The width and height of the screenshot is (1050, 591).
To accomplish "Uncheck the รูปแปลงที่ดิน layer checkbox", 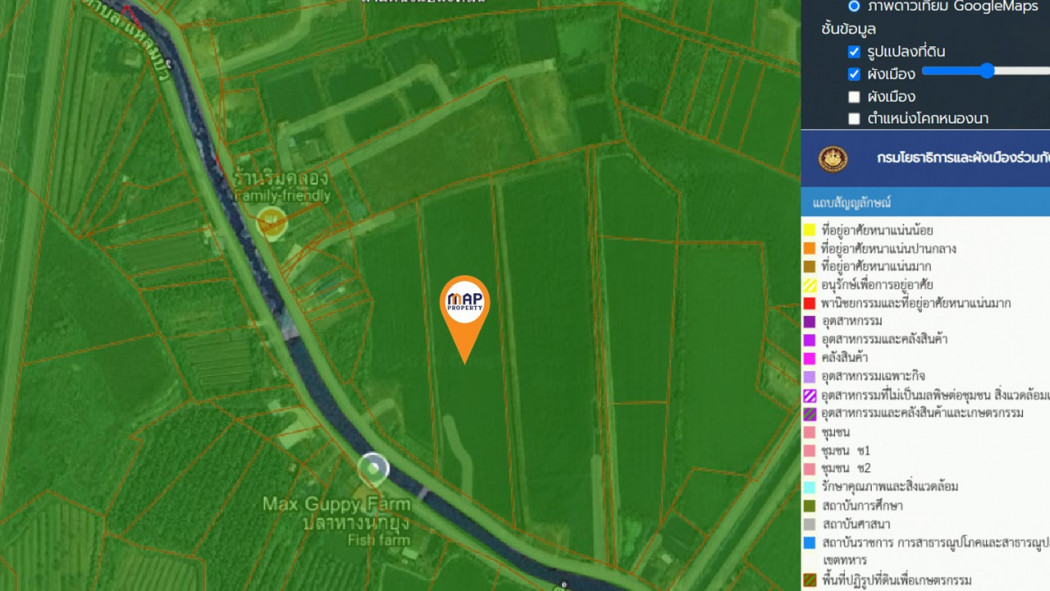I will tap(854, 51).
